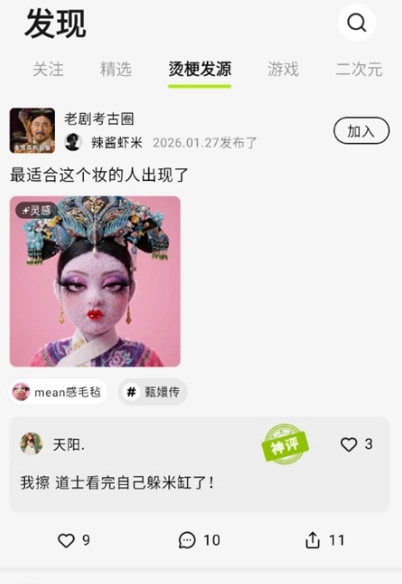This screenshot has width=402, height=584.
Task: Open the #甄嬛传 topic chip
Action: [x=153, y=392]
